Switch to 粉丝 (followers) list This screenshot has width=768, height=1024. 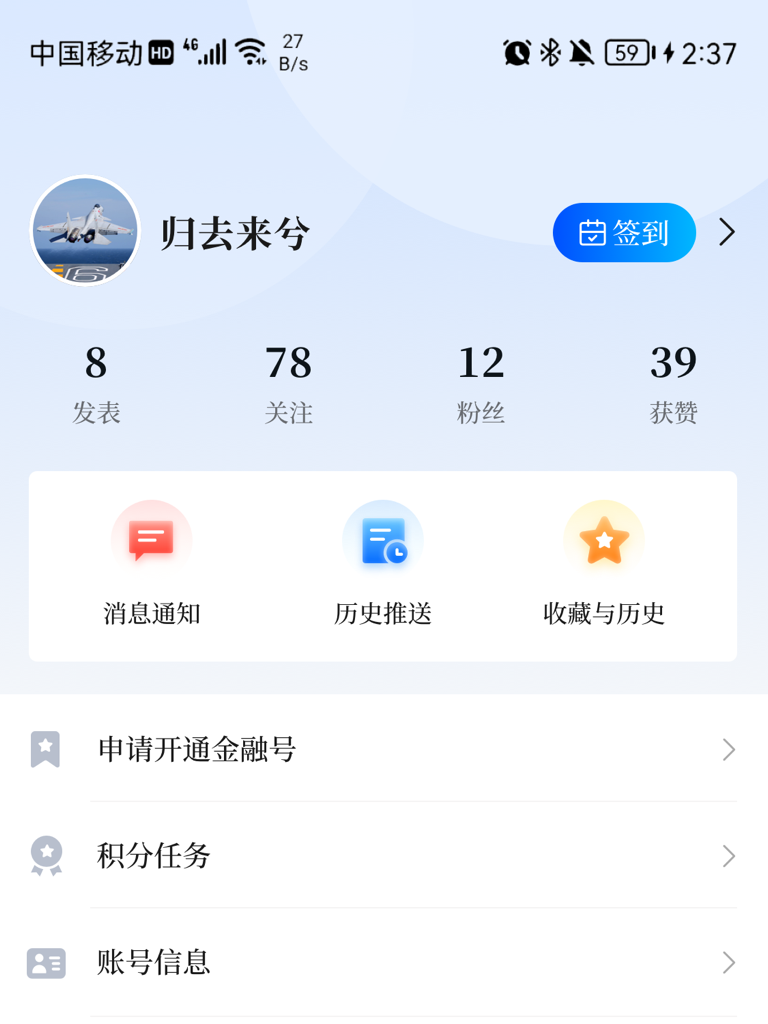point(481,382)
